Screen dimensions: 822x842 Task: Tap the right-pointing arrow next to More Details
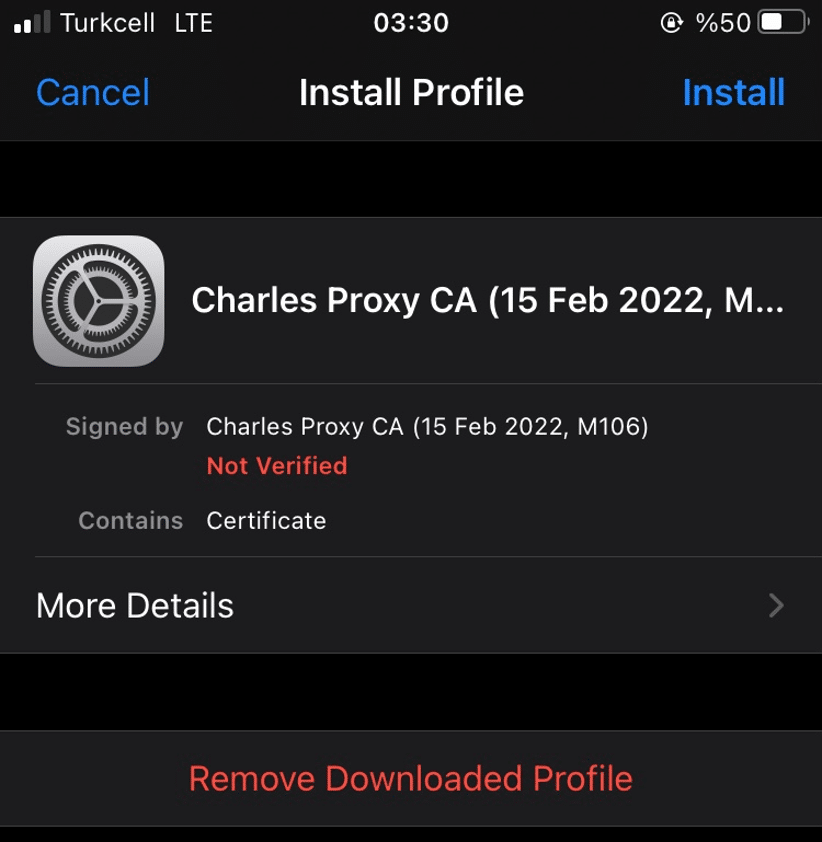coord(777,605)
